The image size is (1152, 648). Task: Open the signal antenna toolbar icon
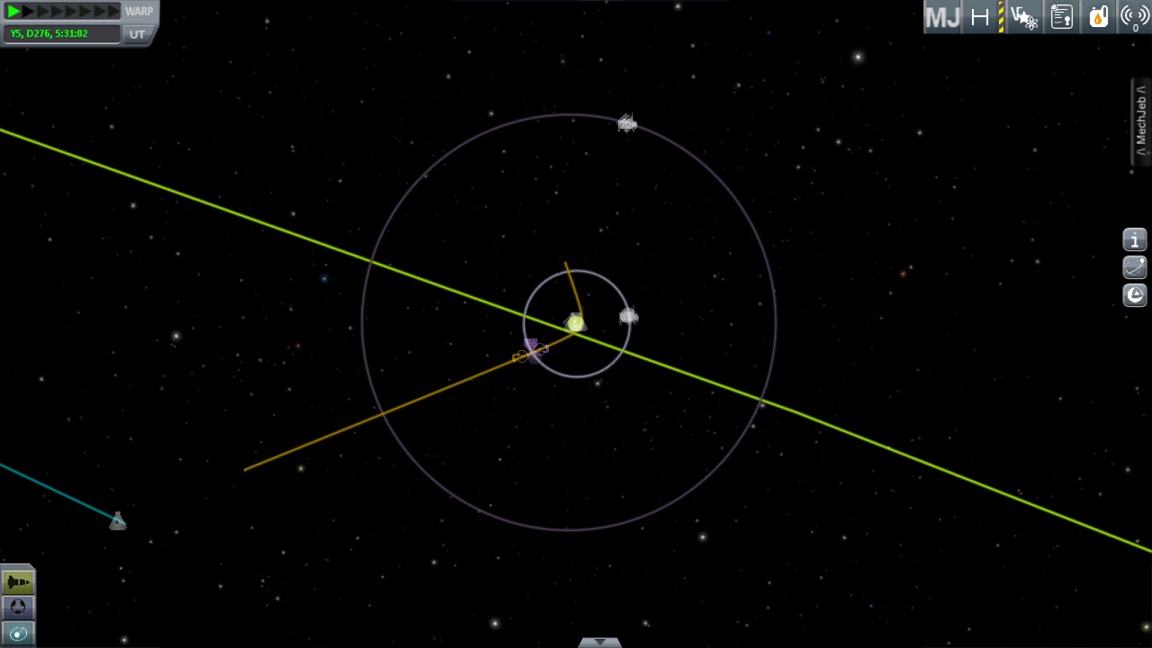(x=1134, y=17)
